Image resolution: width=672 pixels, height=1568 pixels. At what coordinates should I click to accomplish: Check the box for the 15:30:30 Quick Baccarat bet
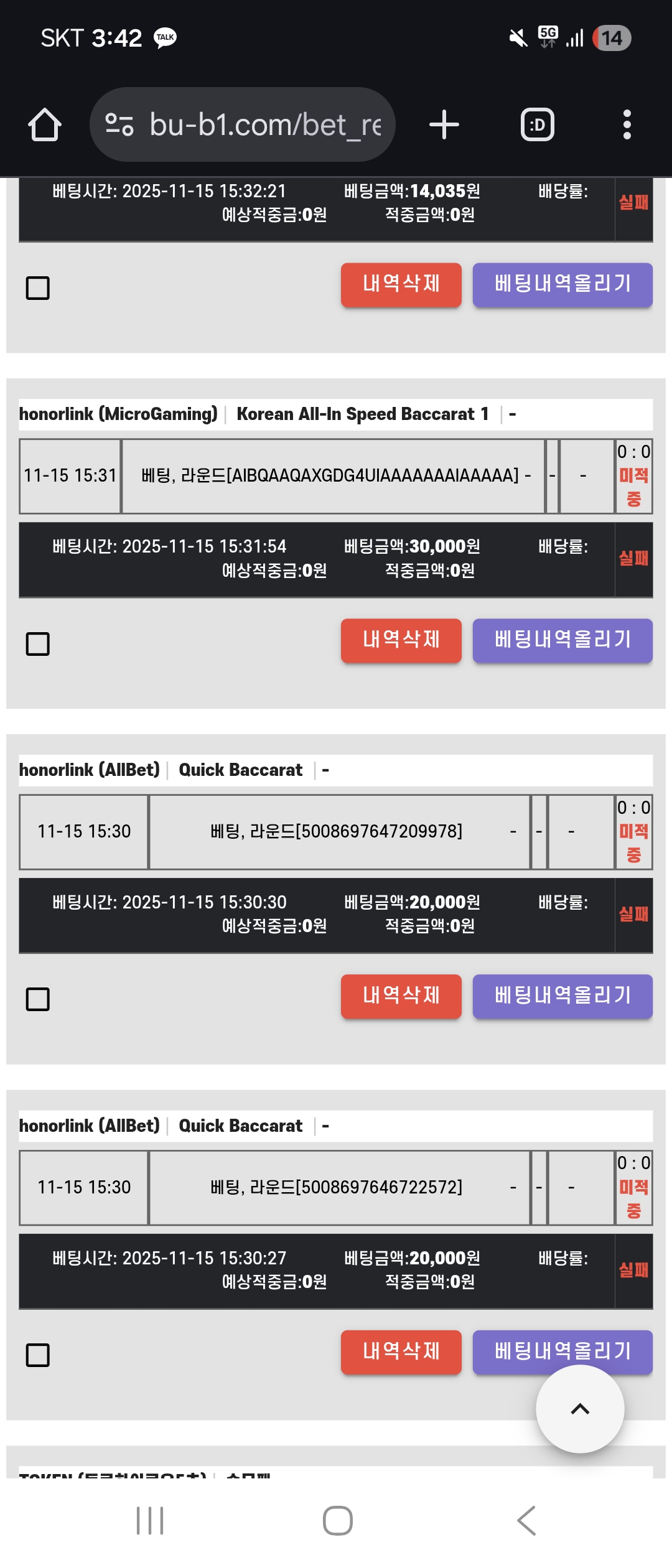click(37, 999)
